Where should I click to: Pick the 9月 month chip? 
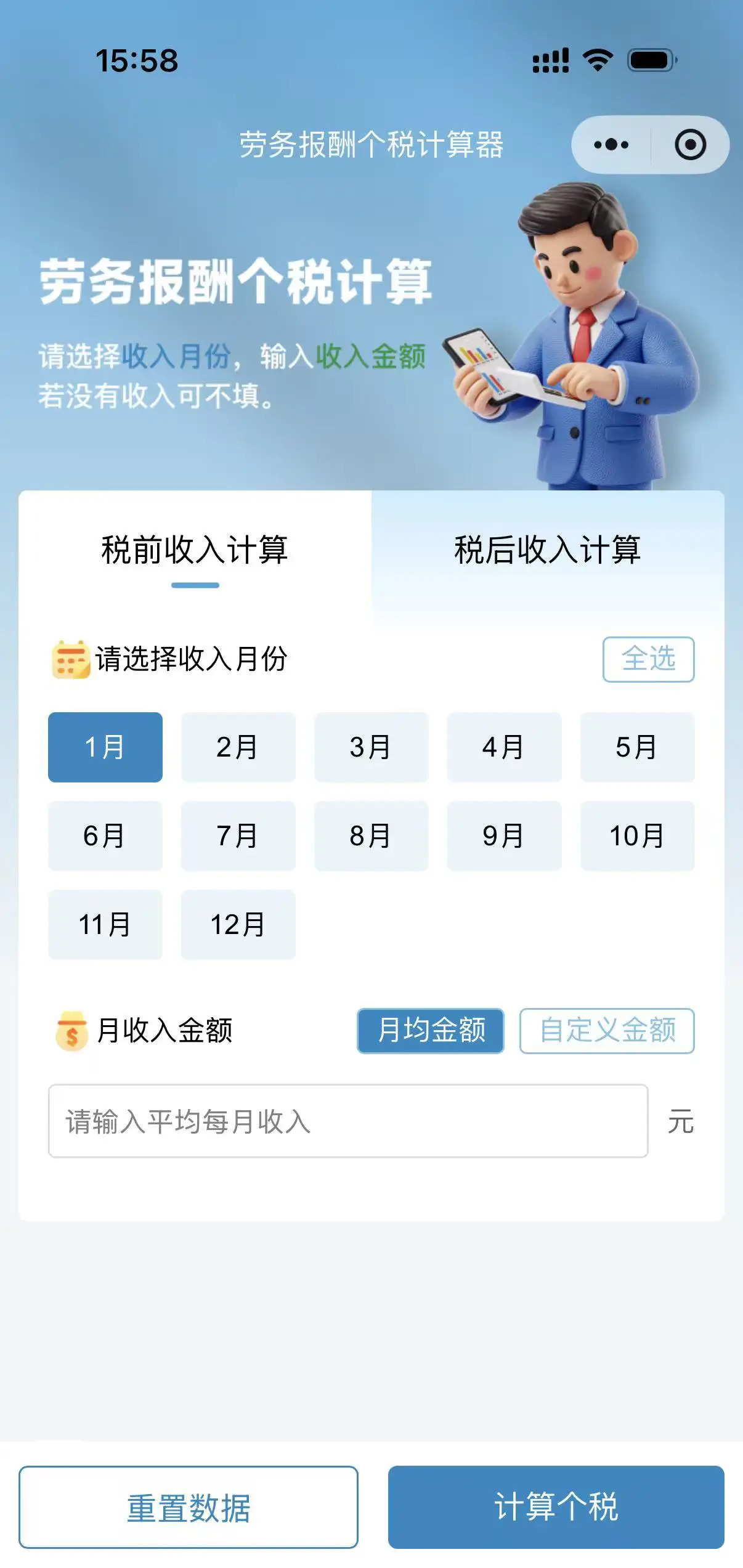504,836
